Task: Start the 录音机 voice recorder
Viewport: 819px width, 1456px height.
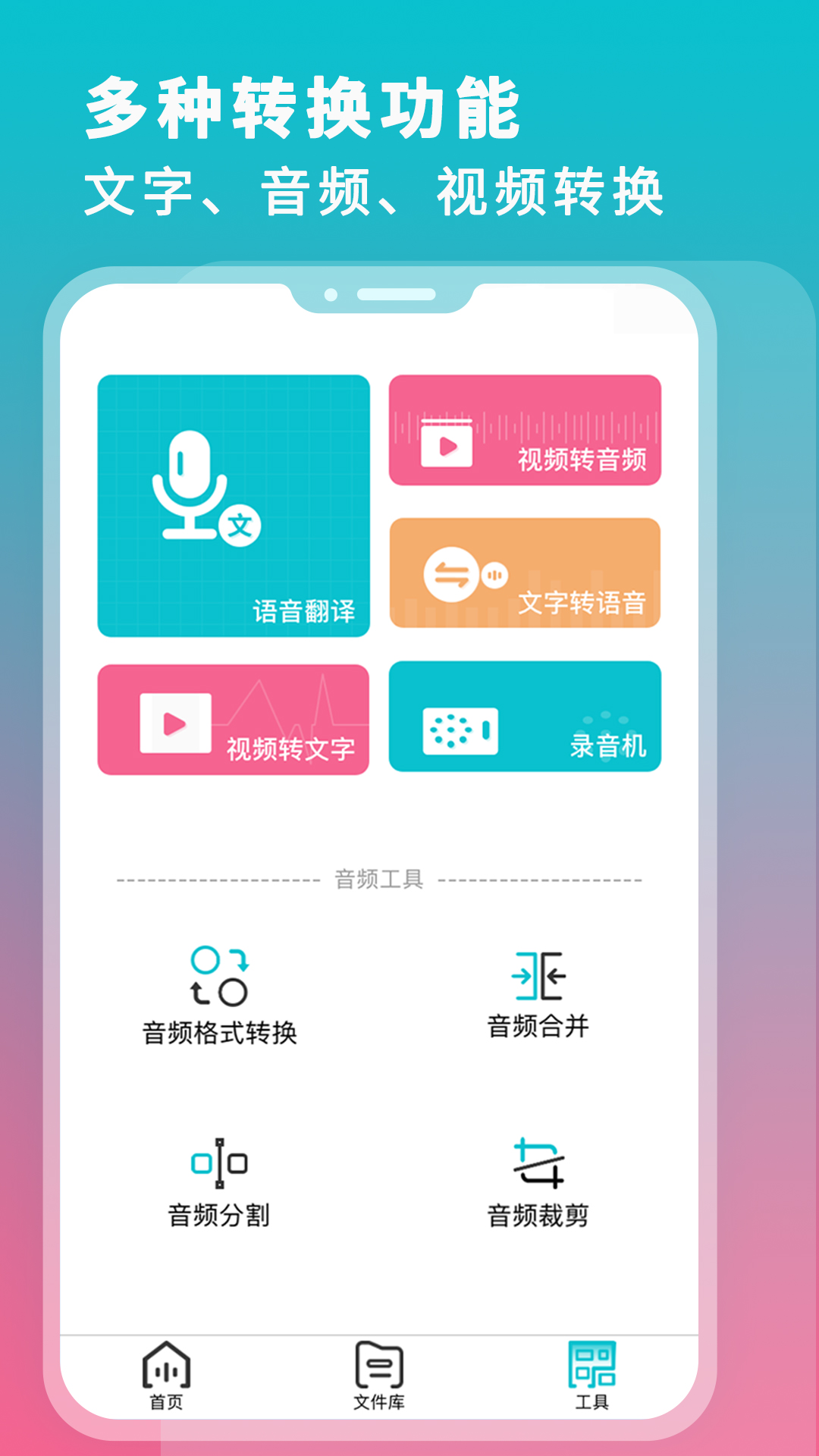Action: click(x=525, y=718)
